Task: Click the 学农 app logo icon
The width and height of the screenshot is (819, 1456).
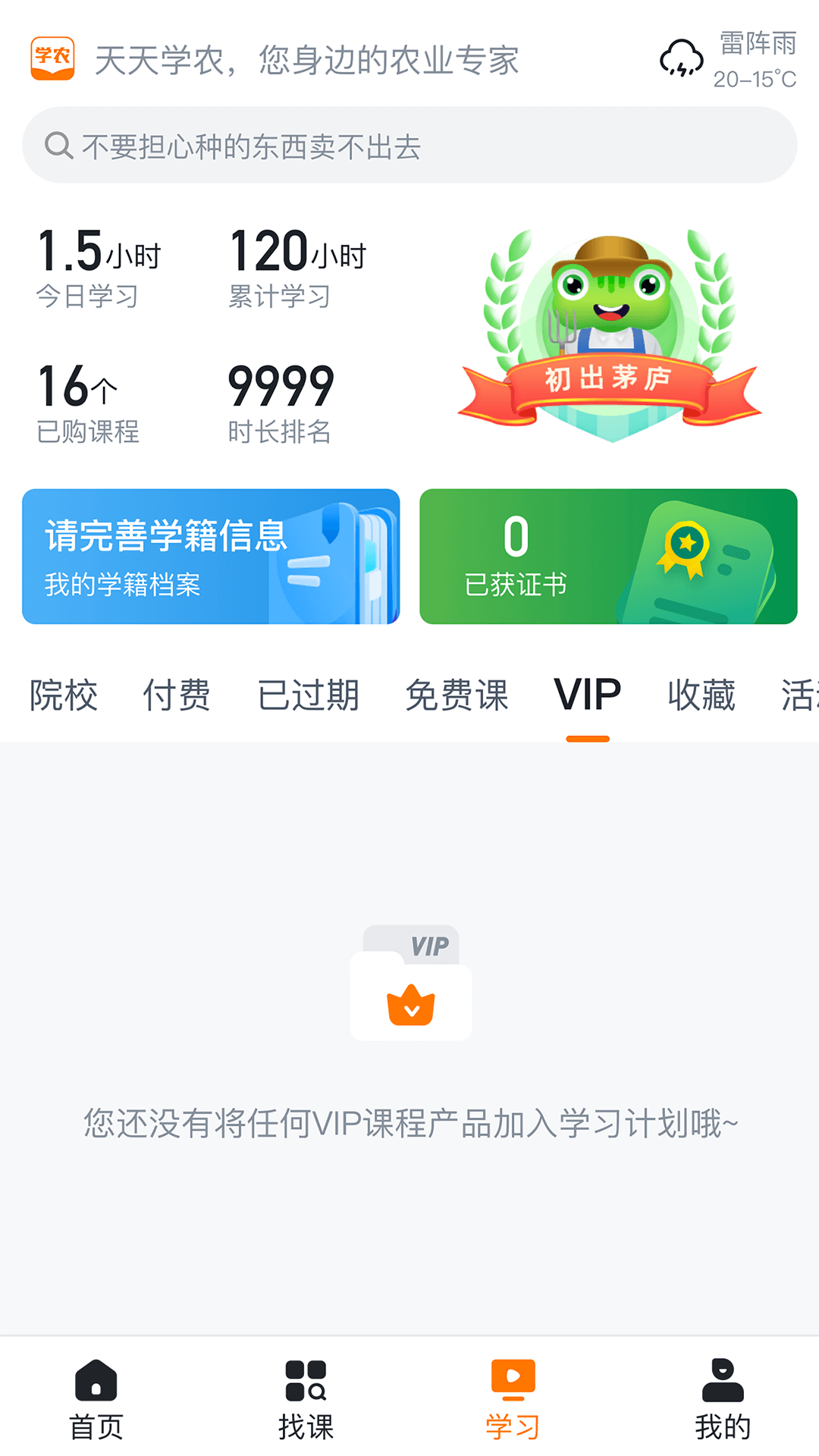Action: coord(54,60)
